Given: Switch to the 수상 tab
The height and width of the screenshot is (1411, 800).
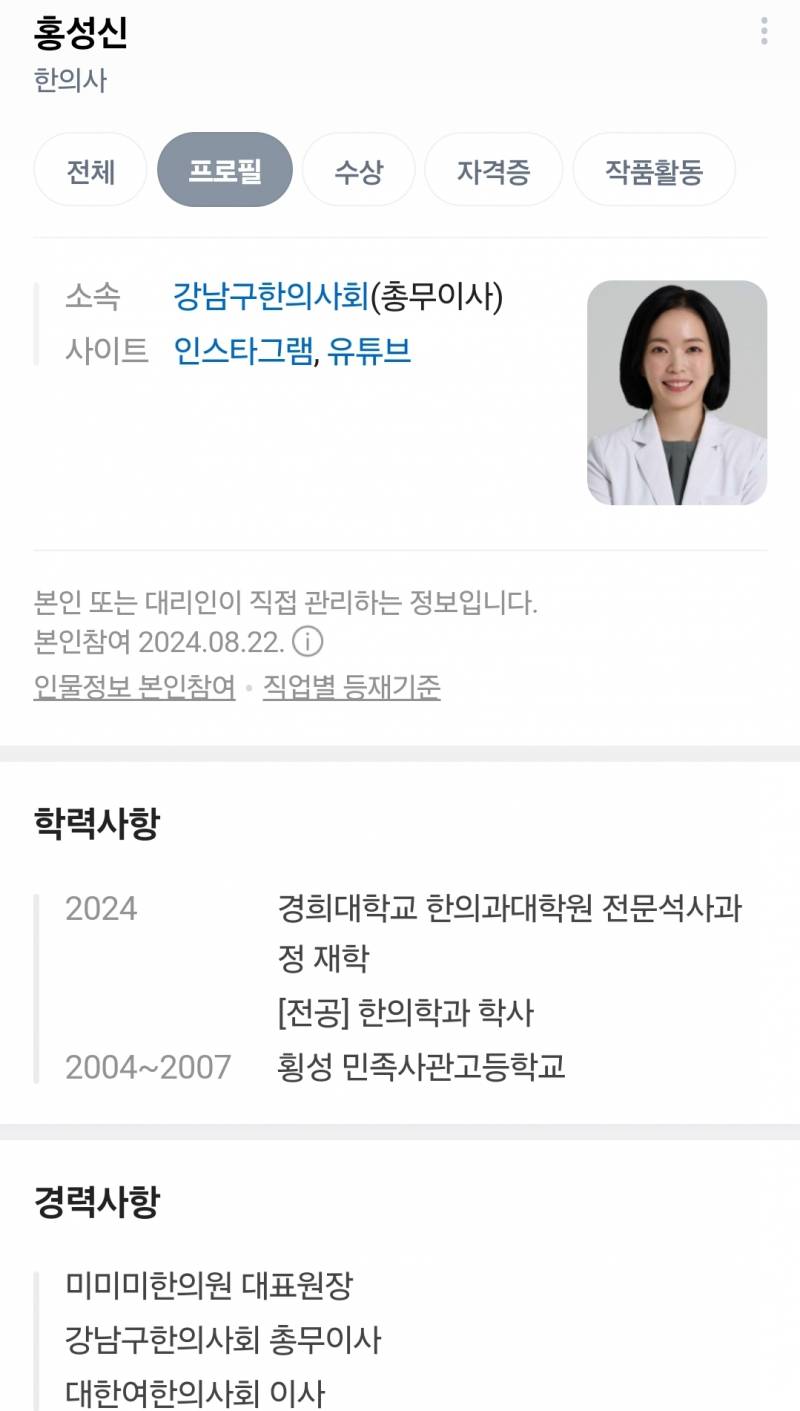Looking at the screenshot, I should tap(358, 170).
